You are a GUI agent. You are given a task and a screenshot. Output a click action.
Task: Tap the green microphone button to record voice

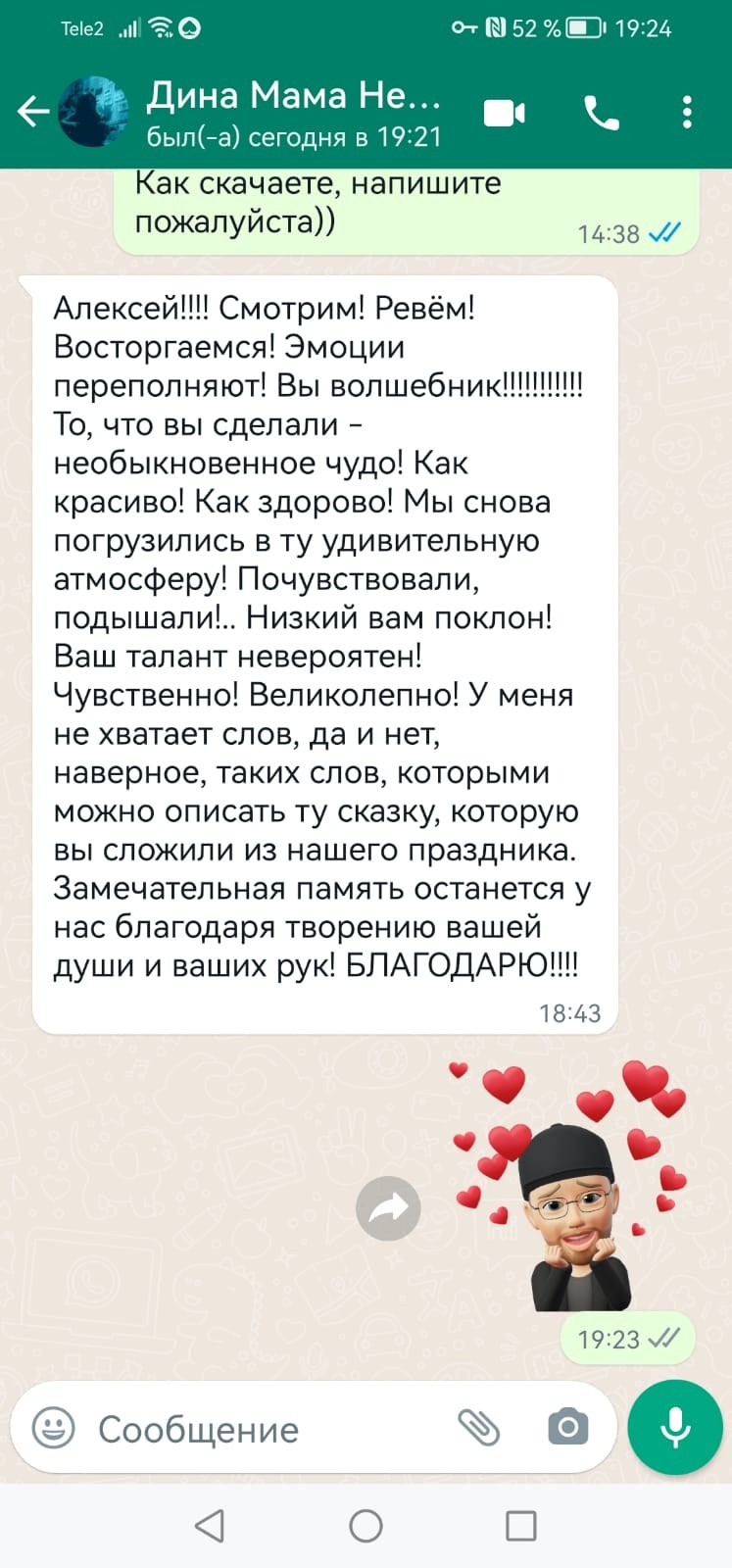[673, 1427]
